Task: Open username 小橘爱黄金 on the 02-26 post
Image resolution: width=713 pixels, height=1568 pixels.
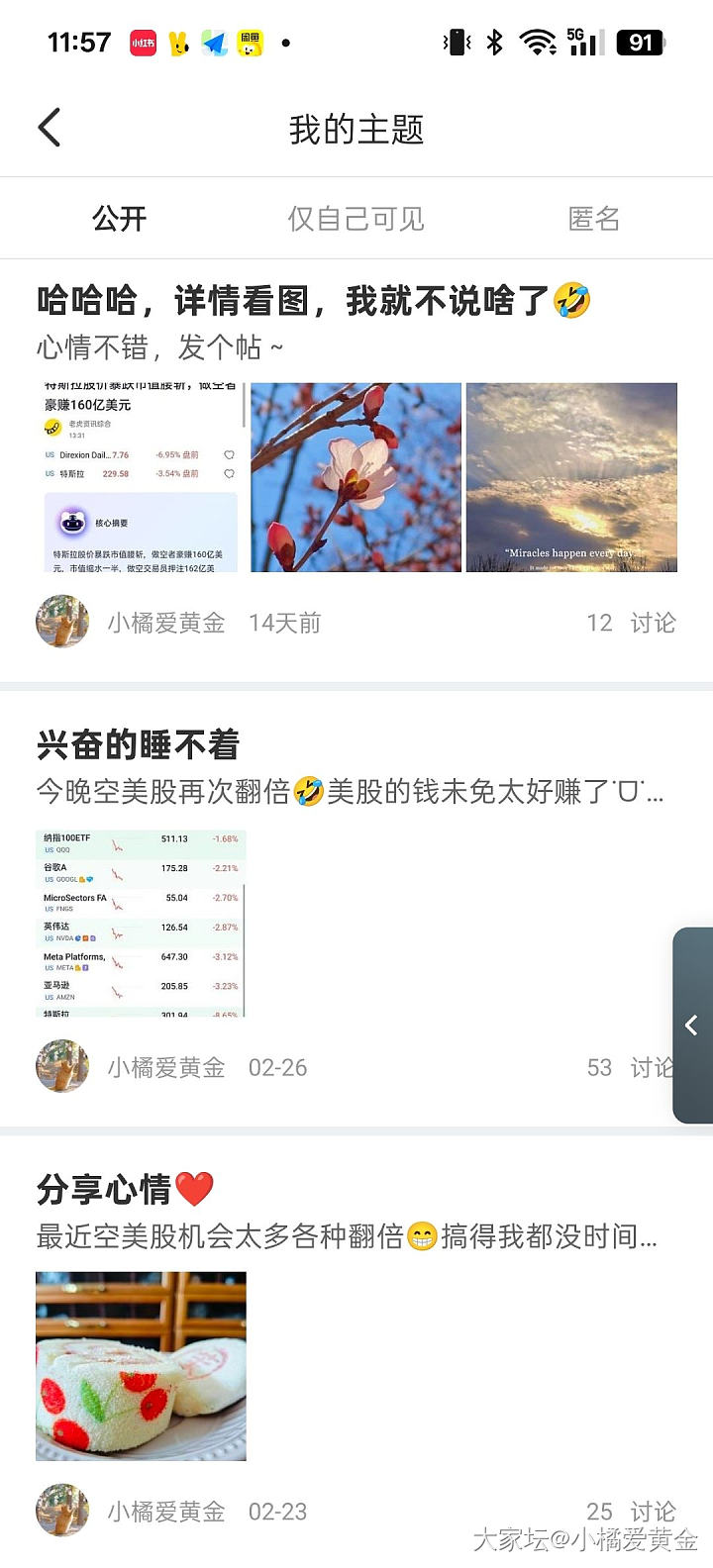Action: pos(166,1067)
